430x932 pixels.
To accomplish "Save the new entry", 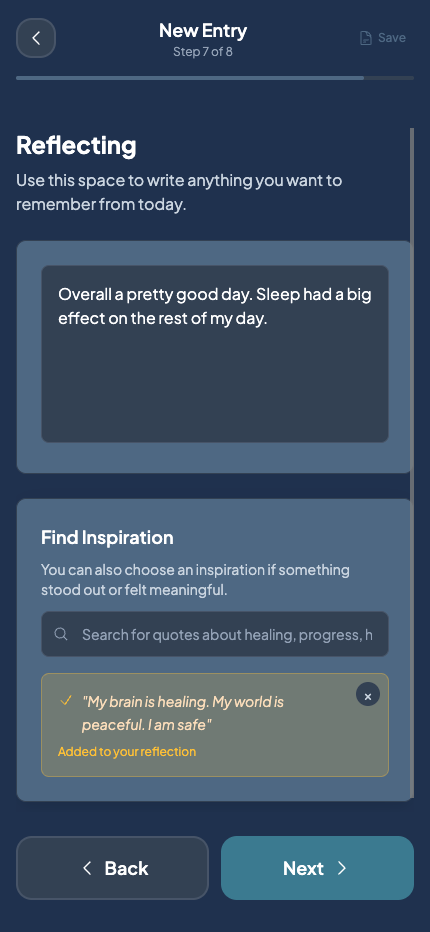I will [383, 38].
